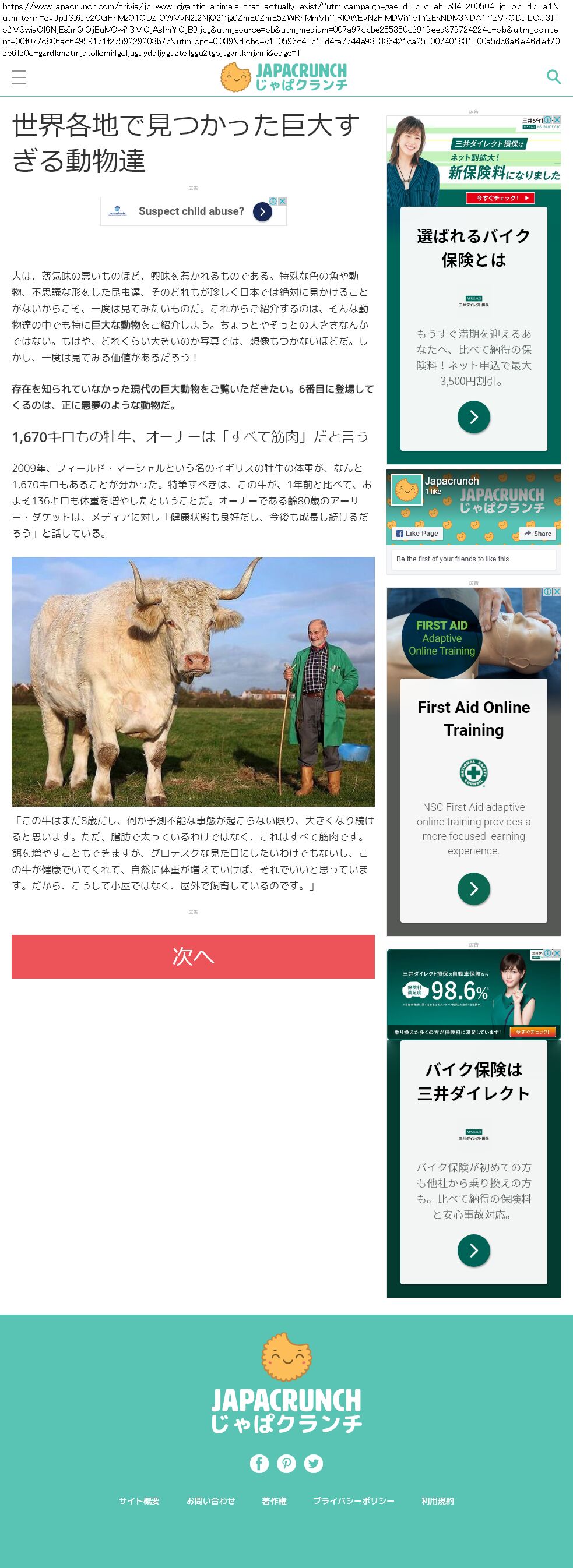Open the First Aid Online Training arrow
This screenshot has width=573, height=1568.
coord(474,889)
